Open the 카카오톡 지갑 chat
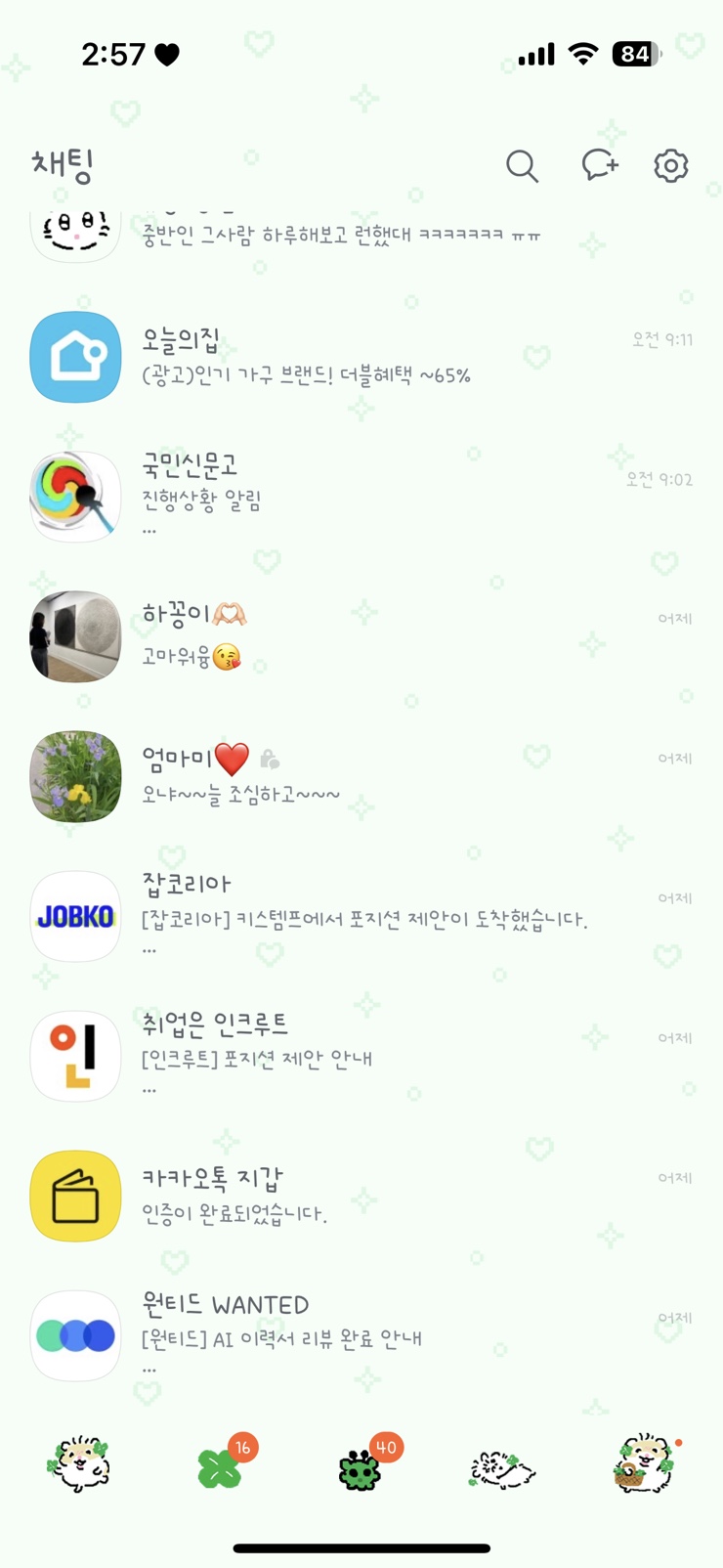This screenshot has width=723, height=1568. [x=361, y=1196]
